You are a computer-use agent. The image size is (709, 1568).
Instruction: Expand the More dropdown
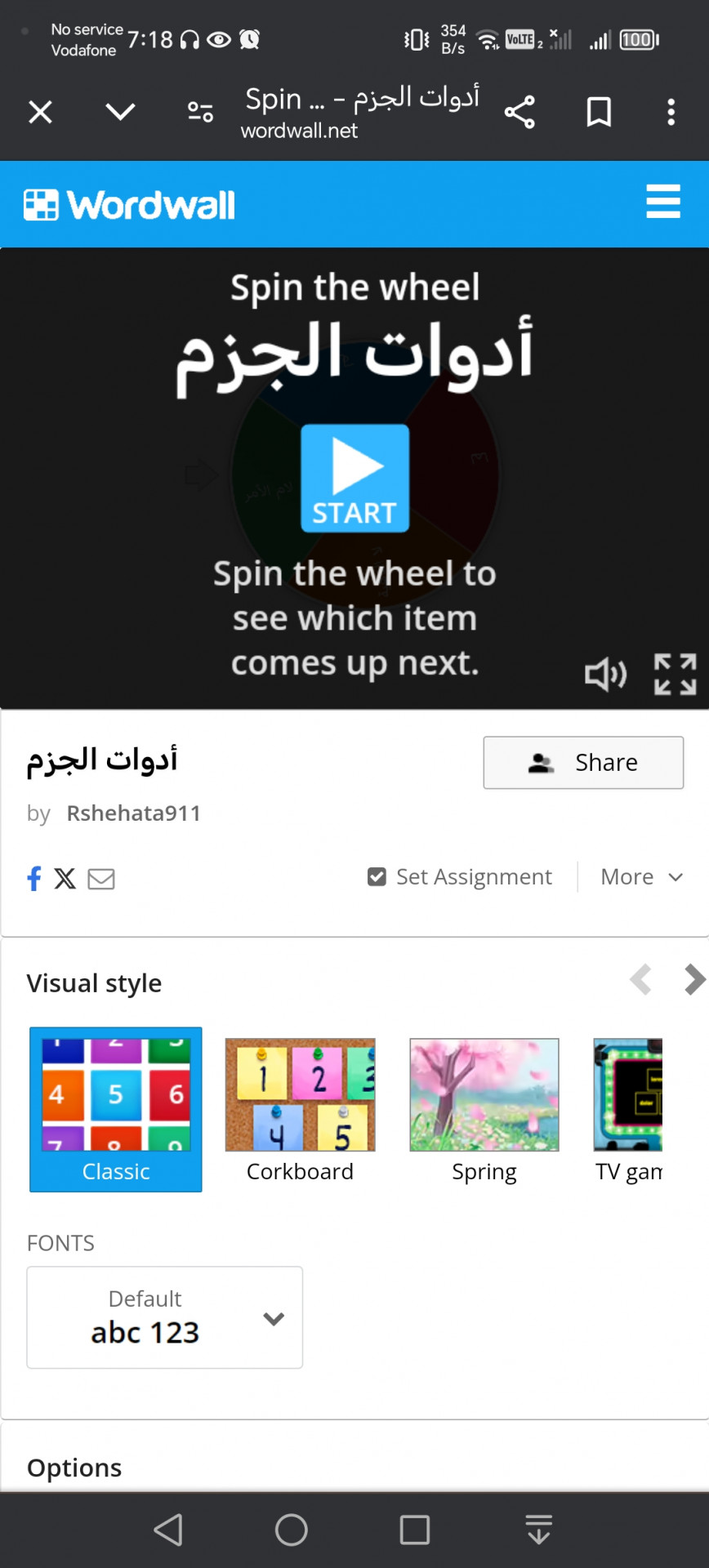pyautogui.click(x=641, y=877)
